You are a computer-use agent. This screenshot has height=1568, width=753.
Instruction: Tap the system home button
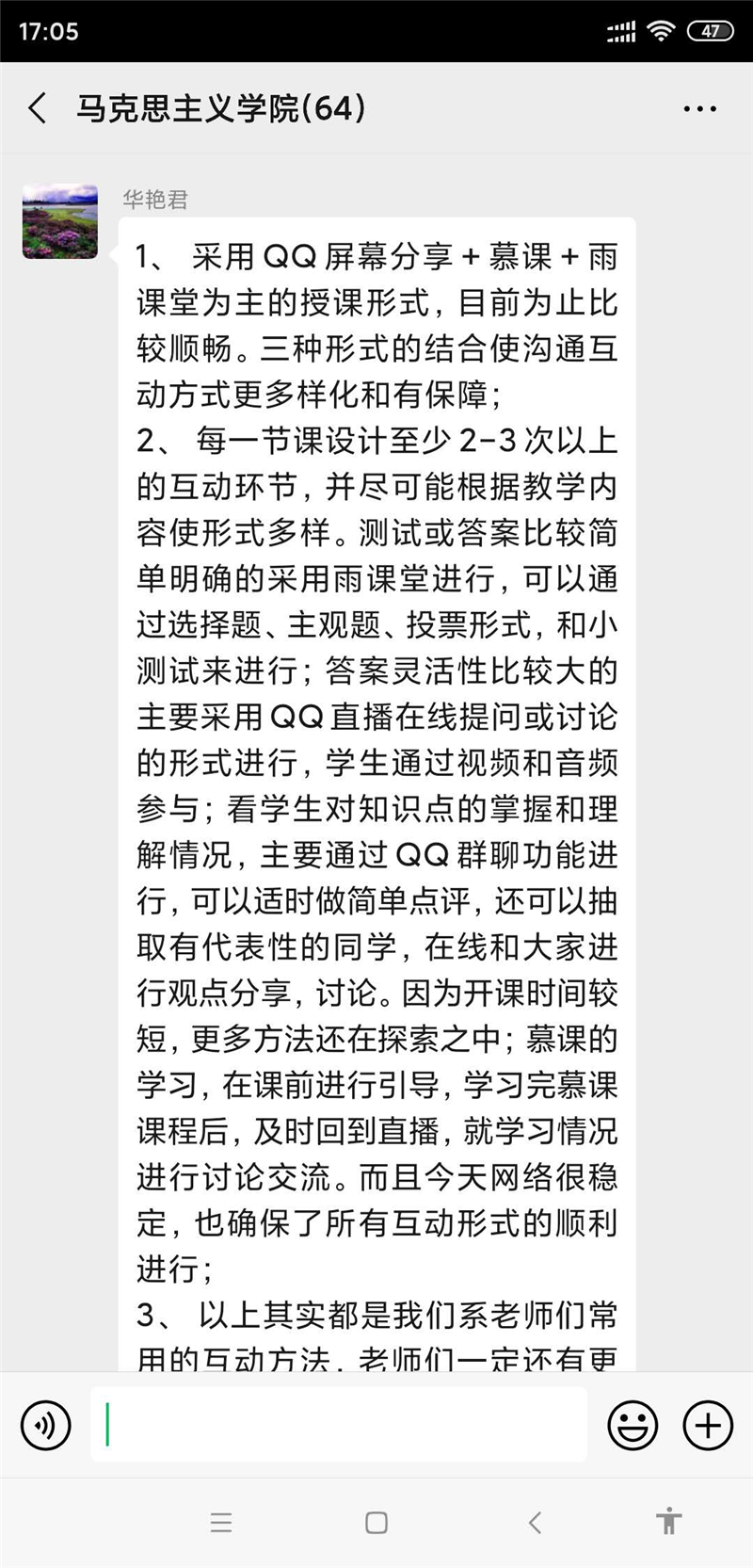point(376,1523)
